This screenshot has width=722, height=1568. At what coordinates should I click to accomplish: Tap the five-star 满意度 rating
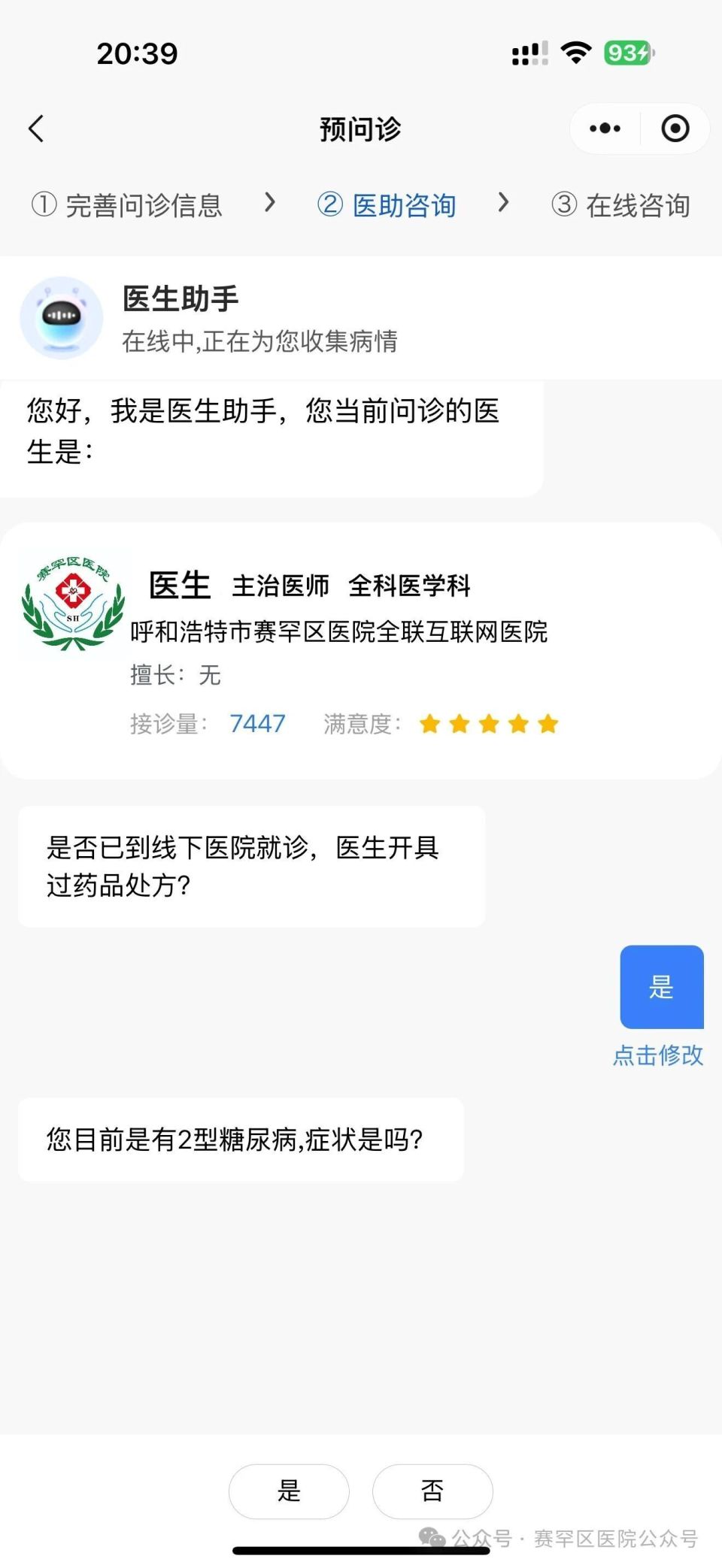(x=489, y=723)
